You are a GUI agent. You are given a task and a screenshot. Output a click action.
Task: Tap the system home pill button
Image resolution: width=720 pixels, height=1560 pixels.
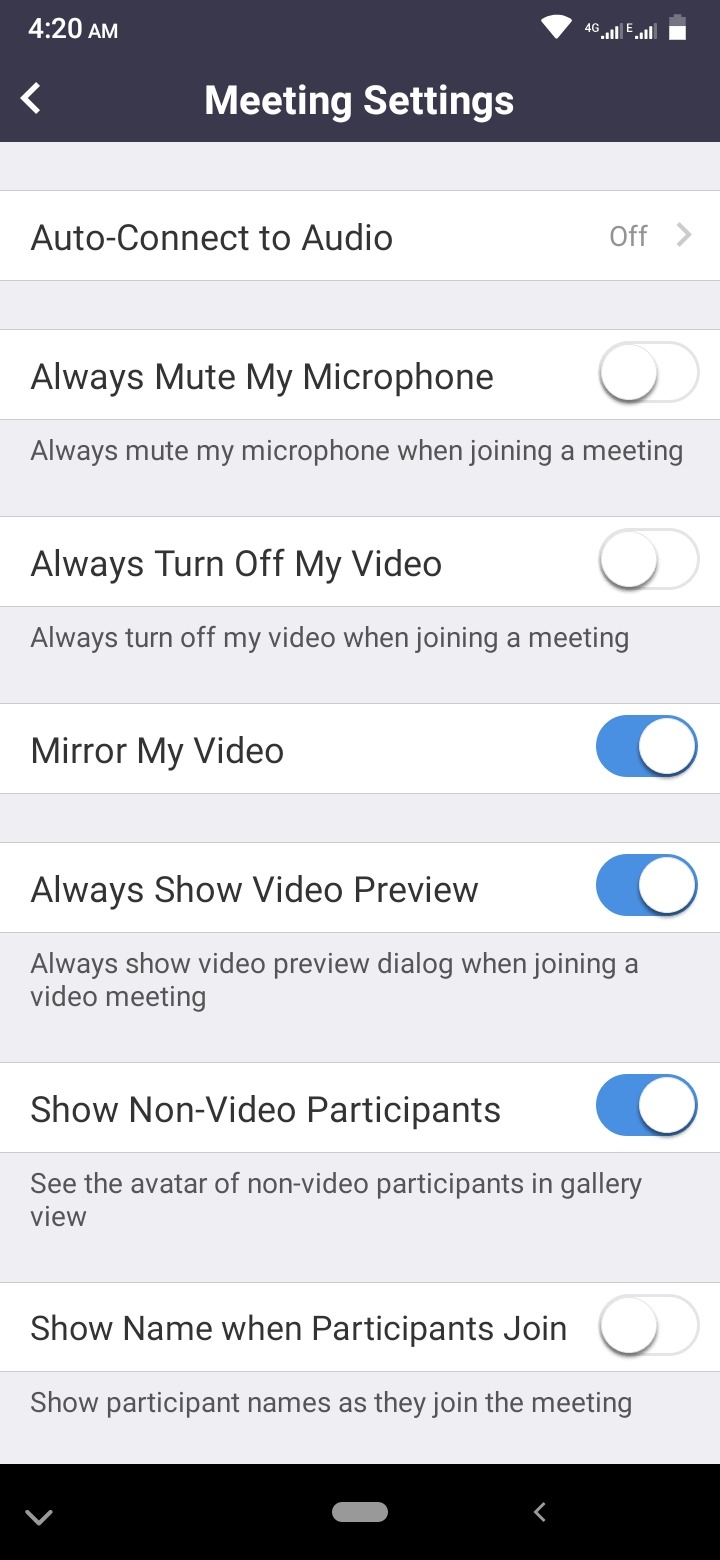[x=359, y=1512]
